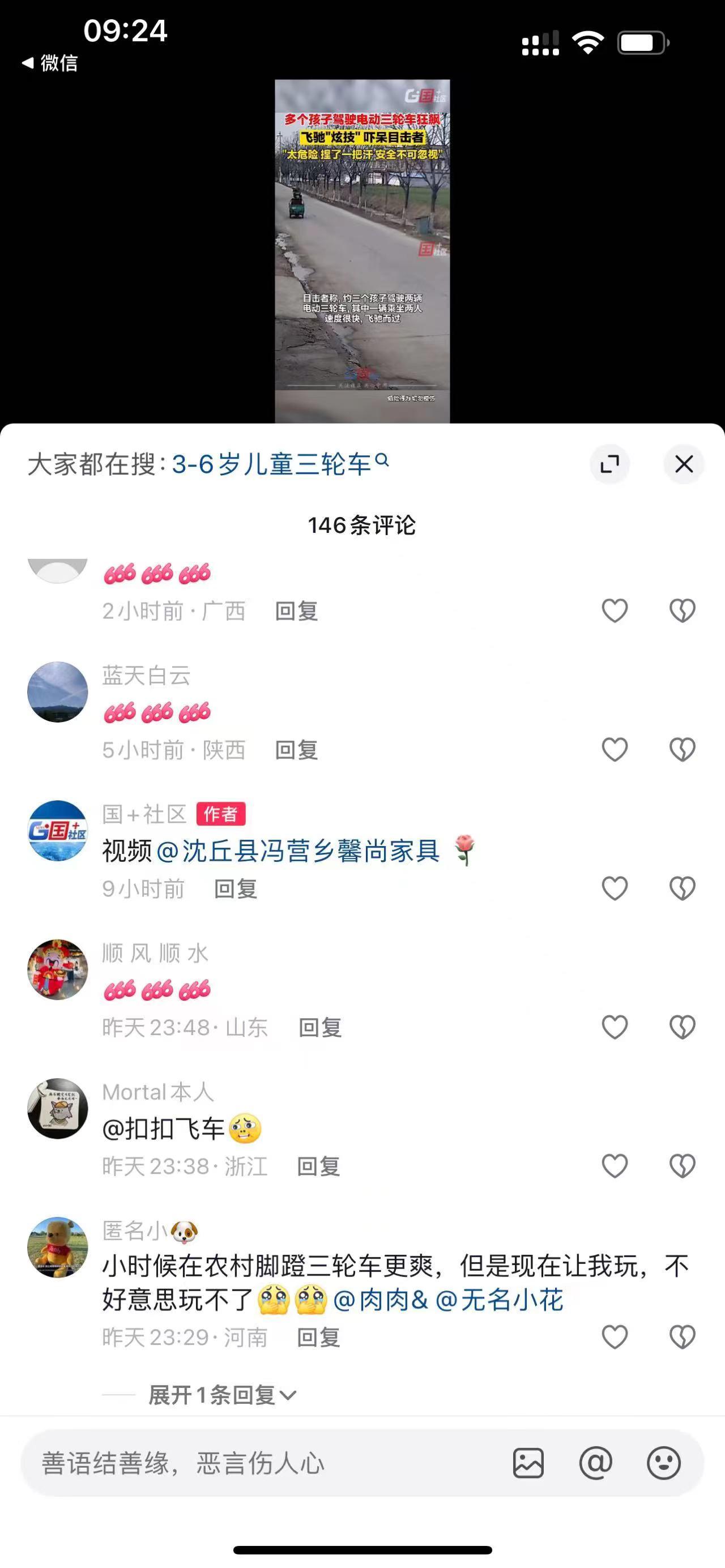Like 蓝天白云's comment
This screenshot has width=725, height=1568.
click(x=614, y=749)
